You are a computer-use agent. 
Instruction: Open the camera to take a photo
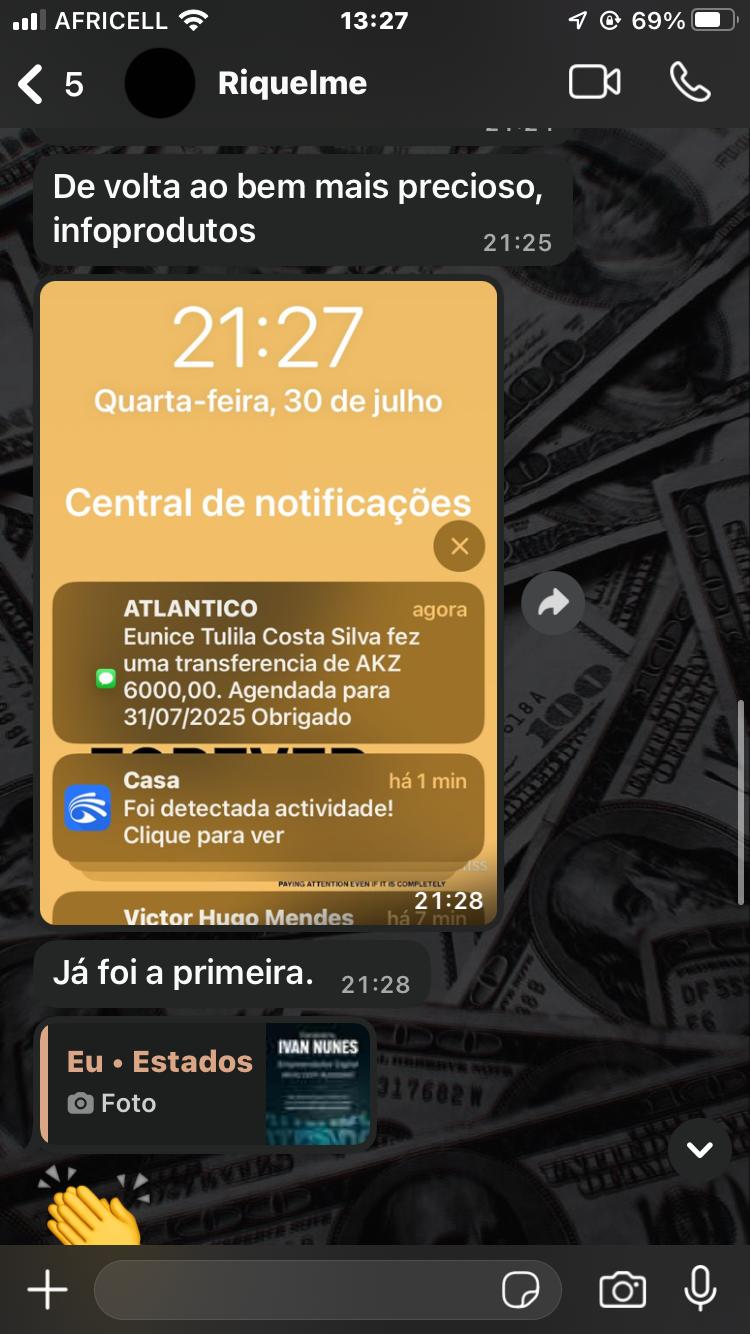tap(622, 1290)
